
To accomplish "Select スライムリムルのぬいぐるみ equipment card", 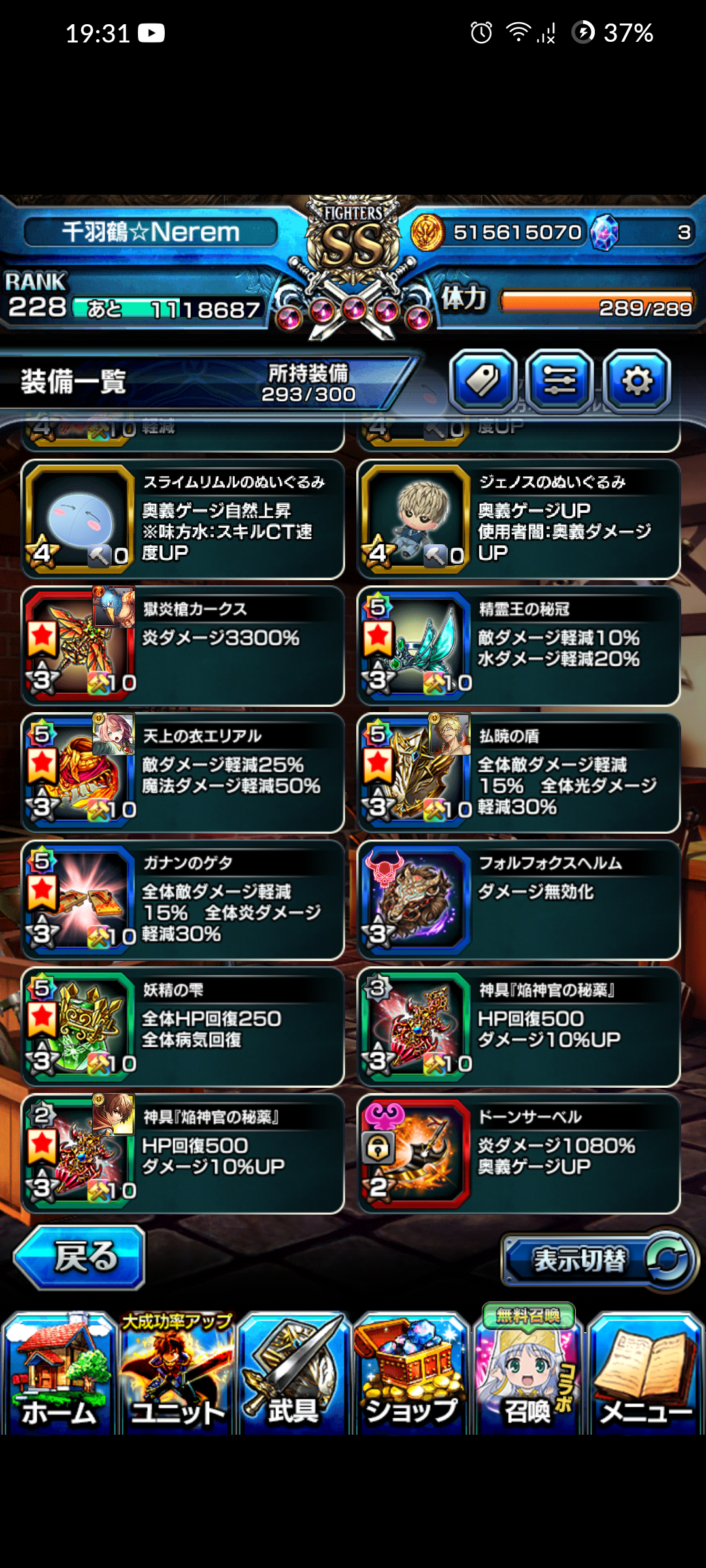I will coord(183,519).
